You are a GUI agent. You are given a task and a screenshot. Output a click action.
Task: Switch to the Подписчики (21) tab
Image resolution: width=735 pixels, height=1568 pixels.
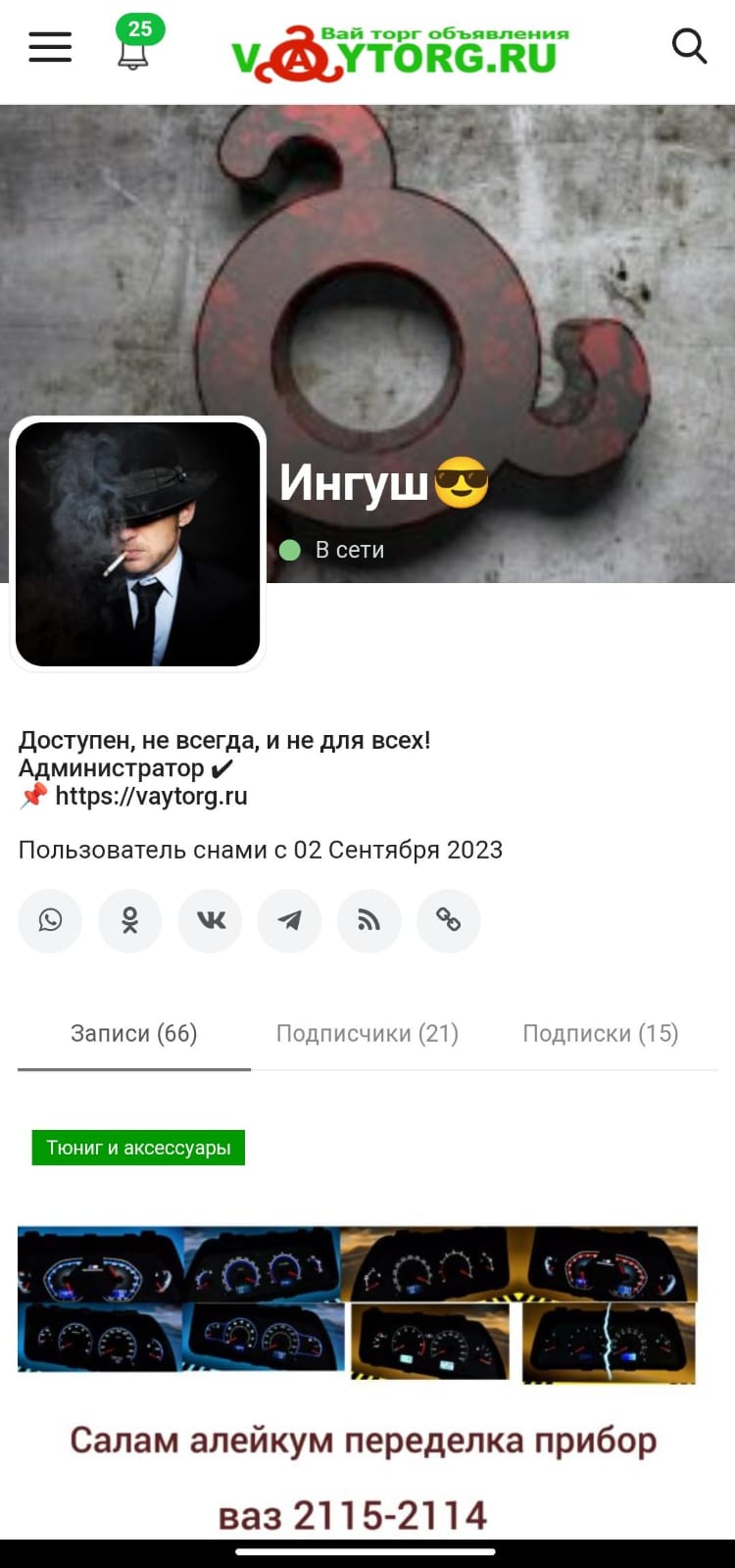point(367,1034)
